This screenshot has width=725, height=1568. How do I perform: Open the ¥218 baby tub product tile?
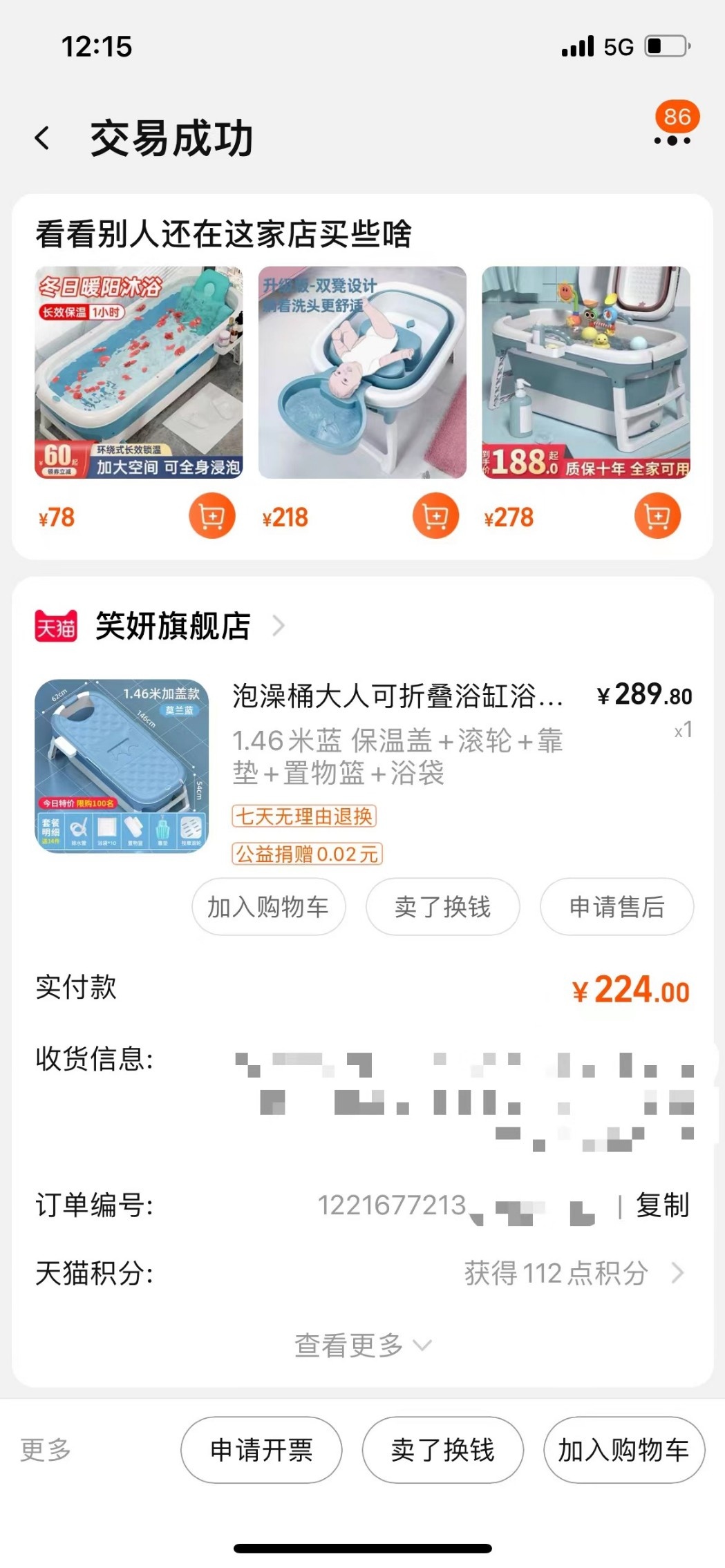[362, 372]
